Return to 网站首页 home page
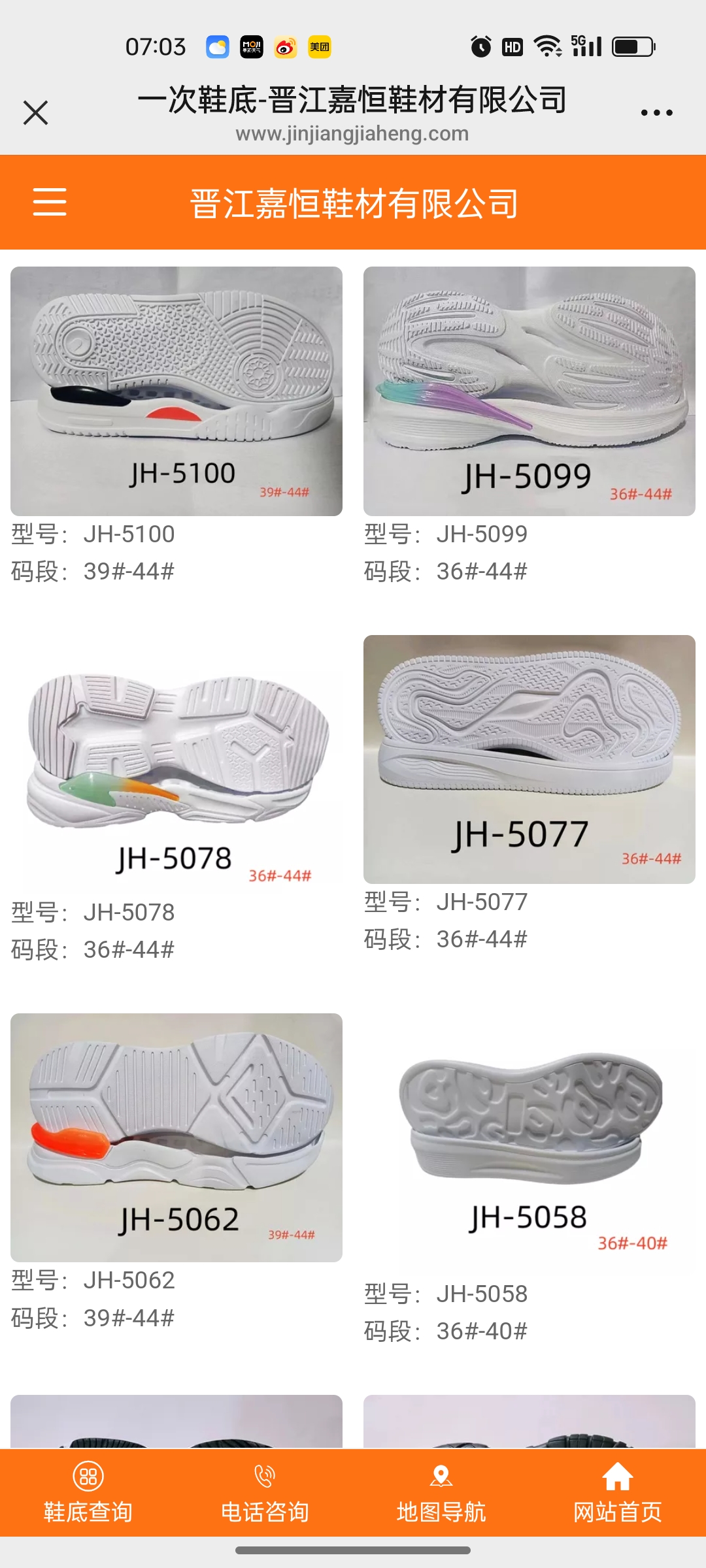This screenshot has height=1568, width=706. (618, 1494)
